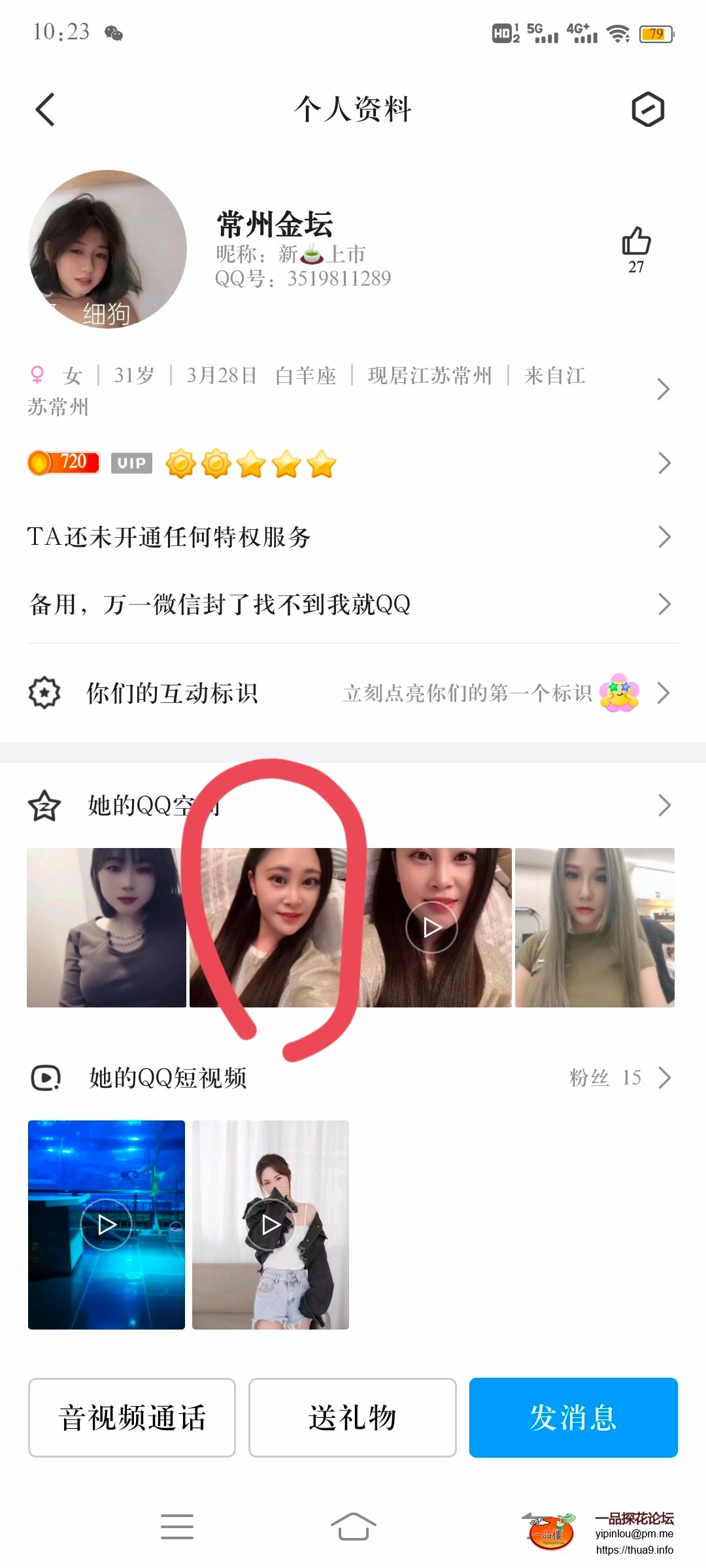Viewport: 706px width, 1568px height.
Task: Tap 送礼物 to send a gift
Action: (352, 1418)
